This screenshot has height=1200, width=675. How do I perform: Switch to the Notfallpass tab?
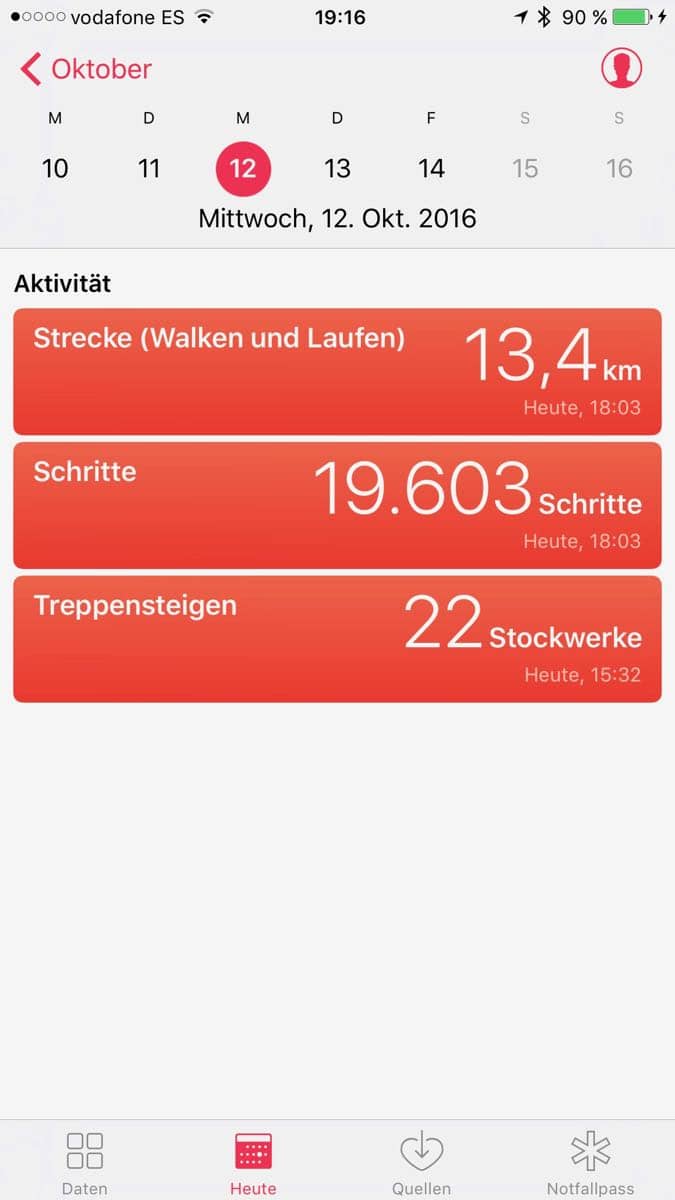click(x=590, y=1163)
